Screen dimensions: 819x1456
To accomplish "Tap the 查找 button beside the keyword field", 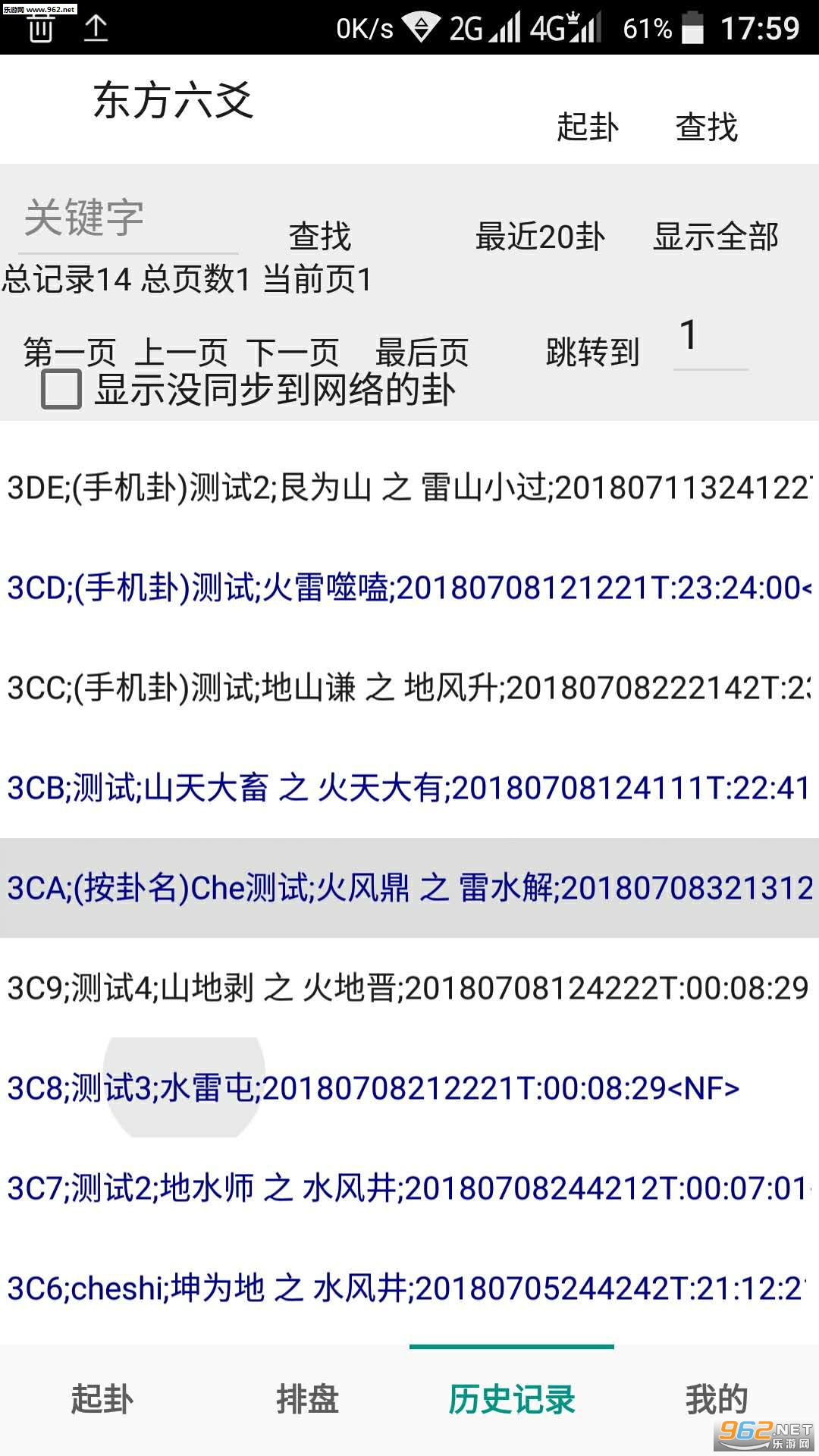I will coord(319,237).
